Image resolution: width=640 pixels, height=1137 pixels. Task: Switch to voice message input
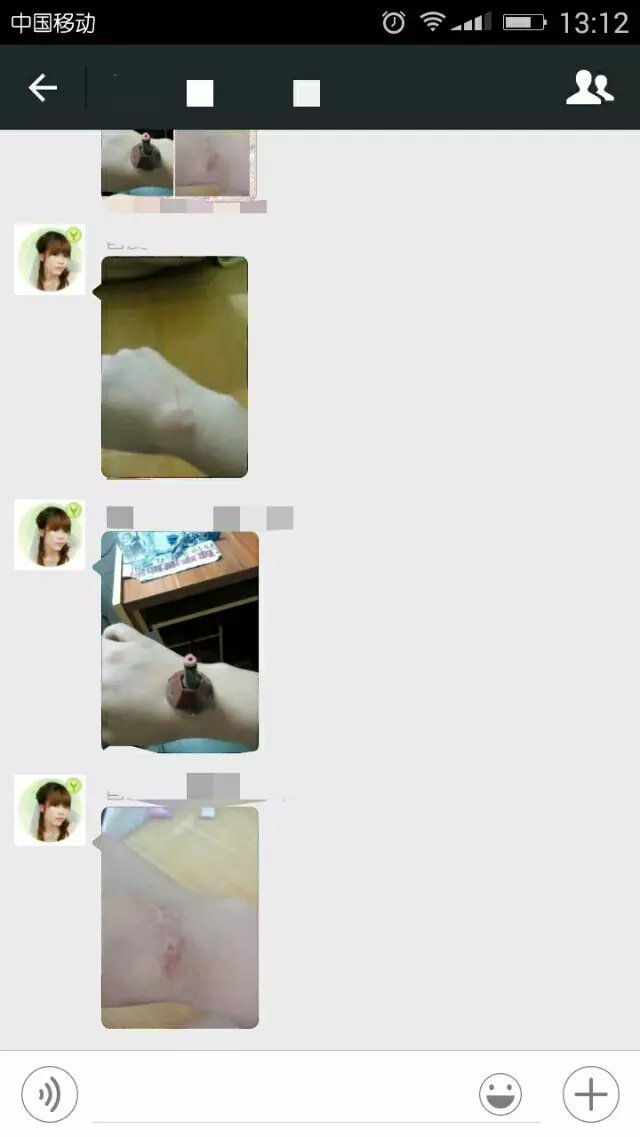[x=49, y=1094]
